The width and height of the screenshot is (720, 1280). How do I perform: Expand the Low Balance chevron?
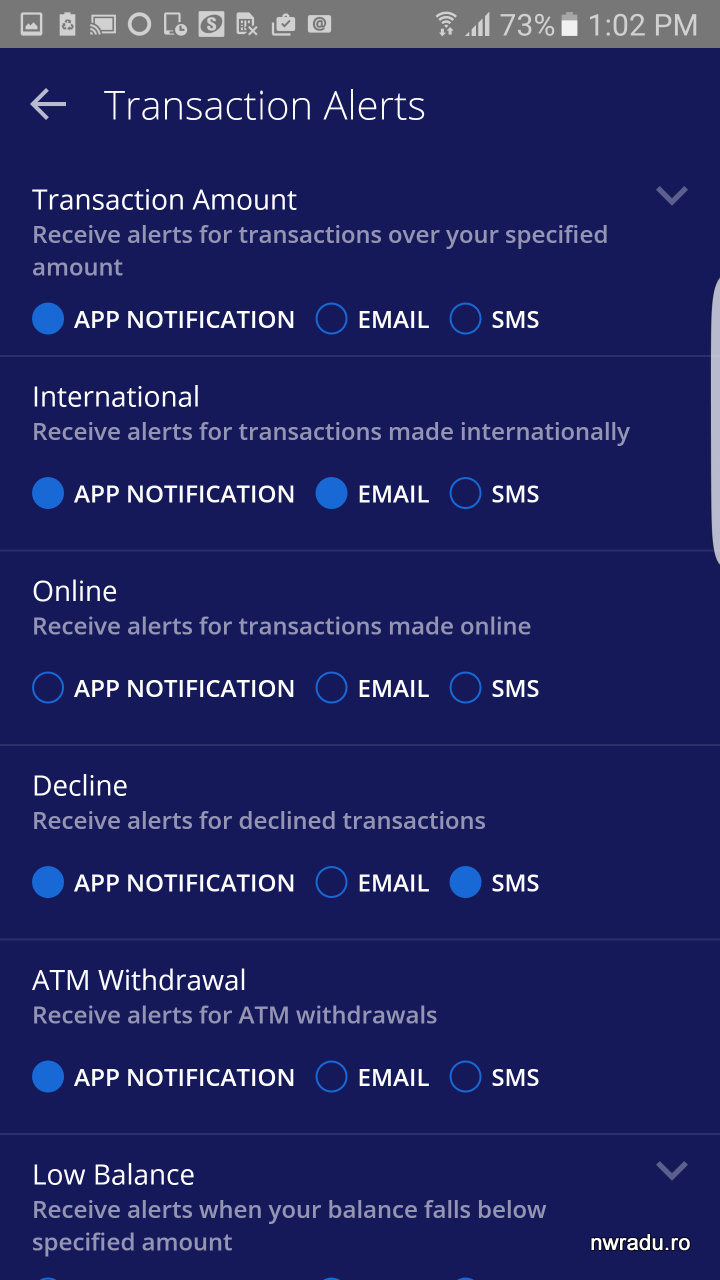coord(672,1170)
